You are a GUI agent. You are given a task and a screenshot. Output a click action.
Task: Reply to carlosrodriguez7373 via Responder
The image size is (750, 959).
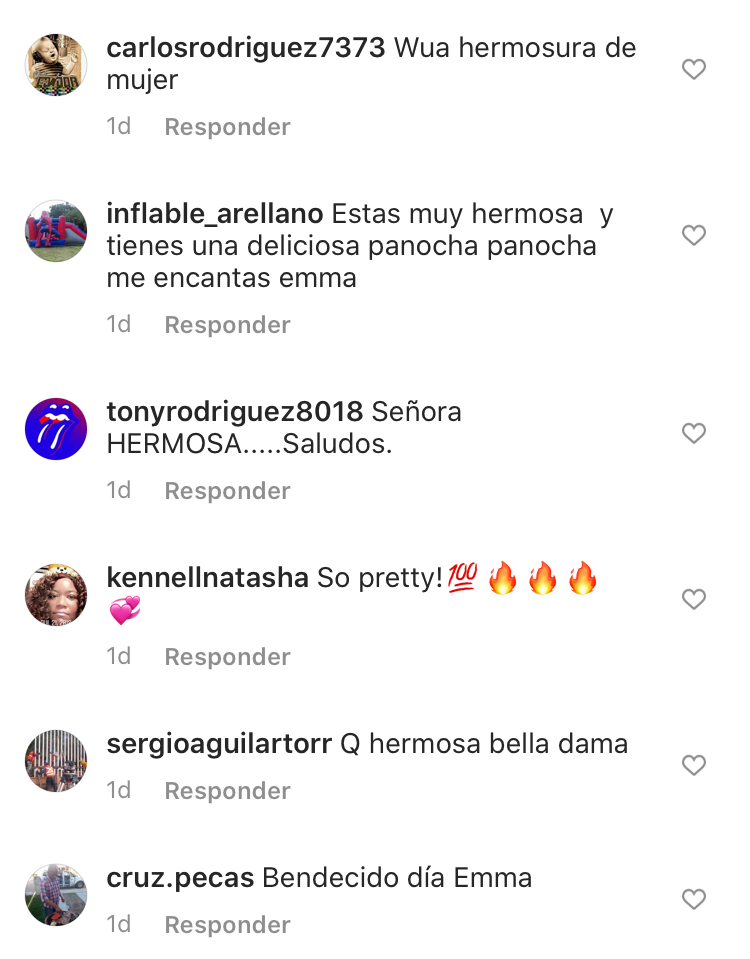pyautogui.click(x=227, y=127)
